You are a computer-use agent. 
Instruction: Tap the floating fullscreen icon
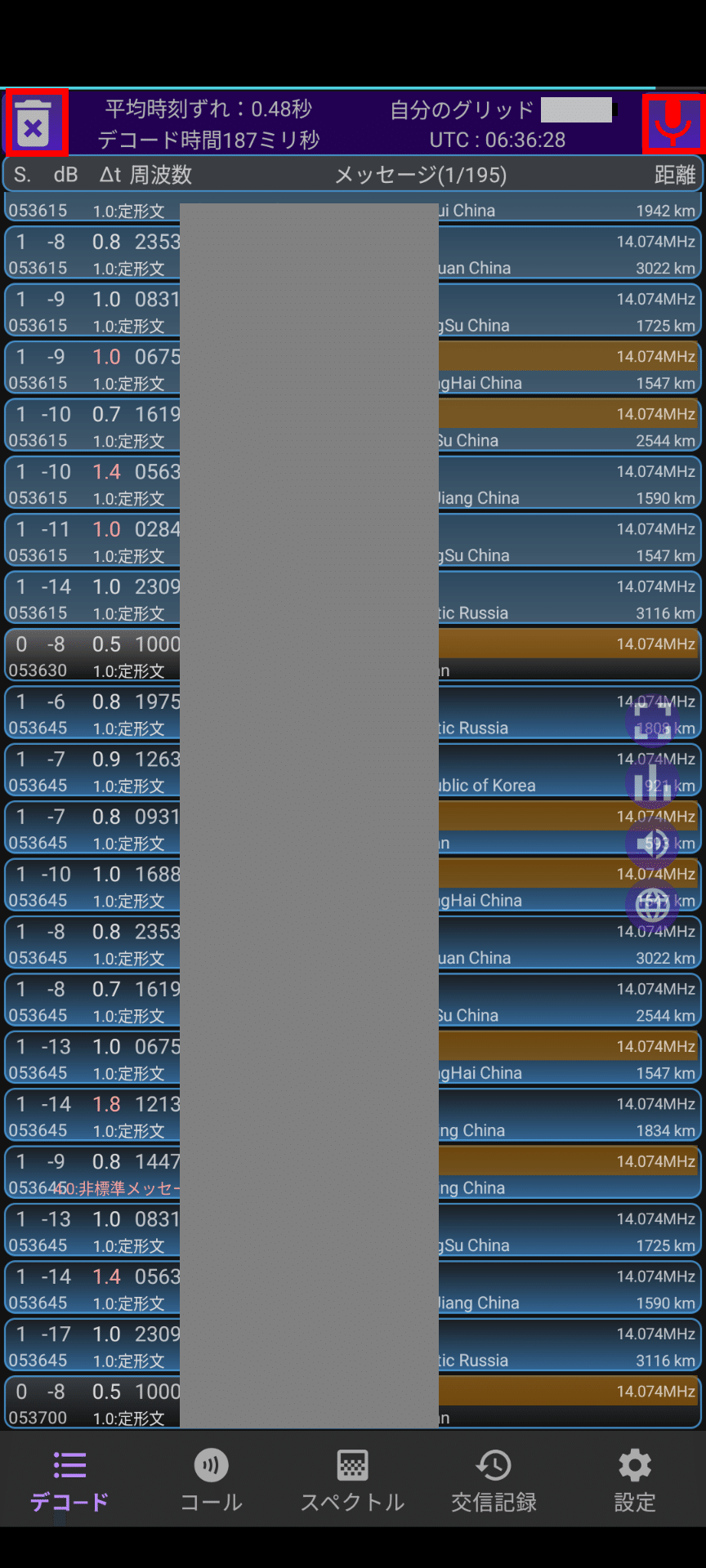click(x=652, y=721)
